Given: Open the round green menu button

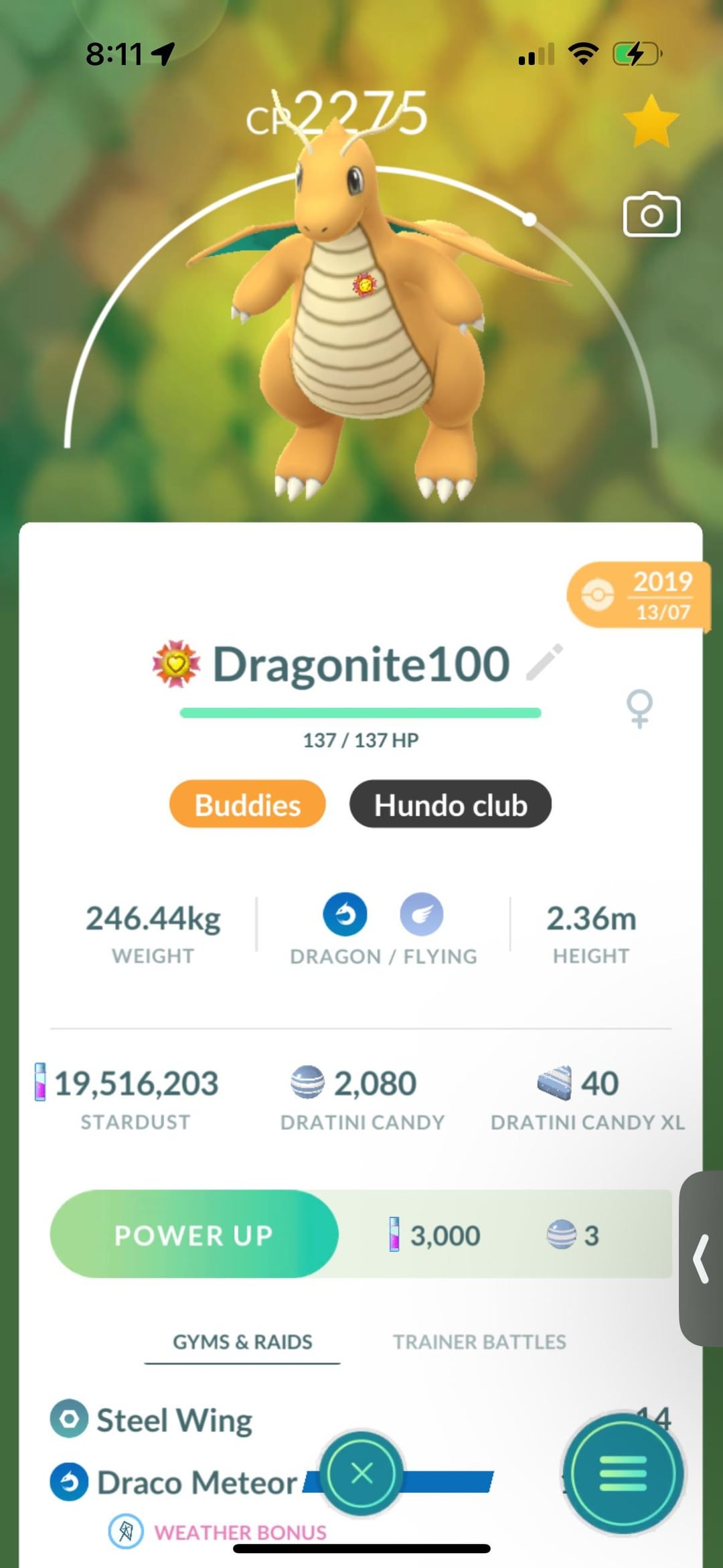Looking at the screenshot, I should coord(623,1473).
